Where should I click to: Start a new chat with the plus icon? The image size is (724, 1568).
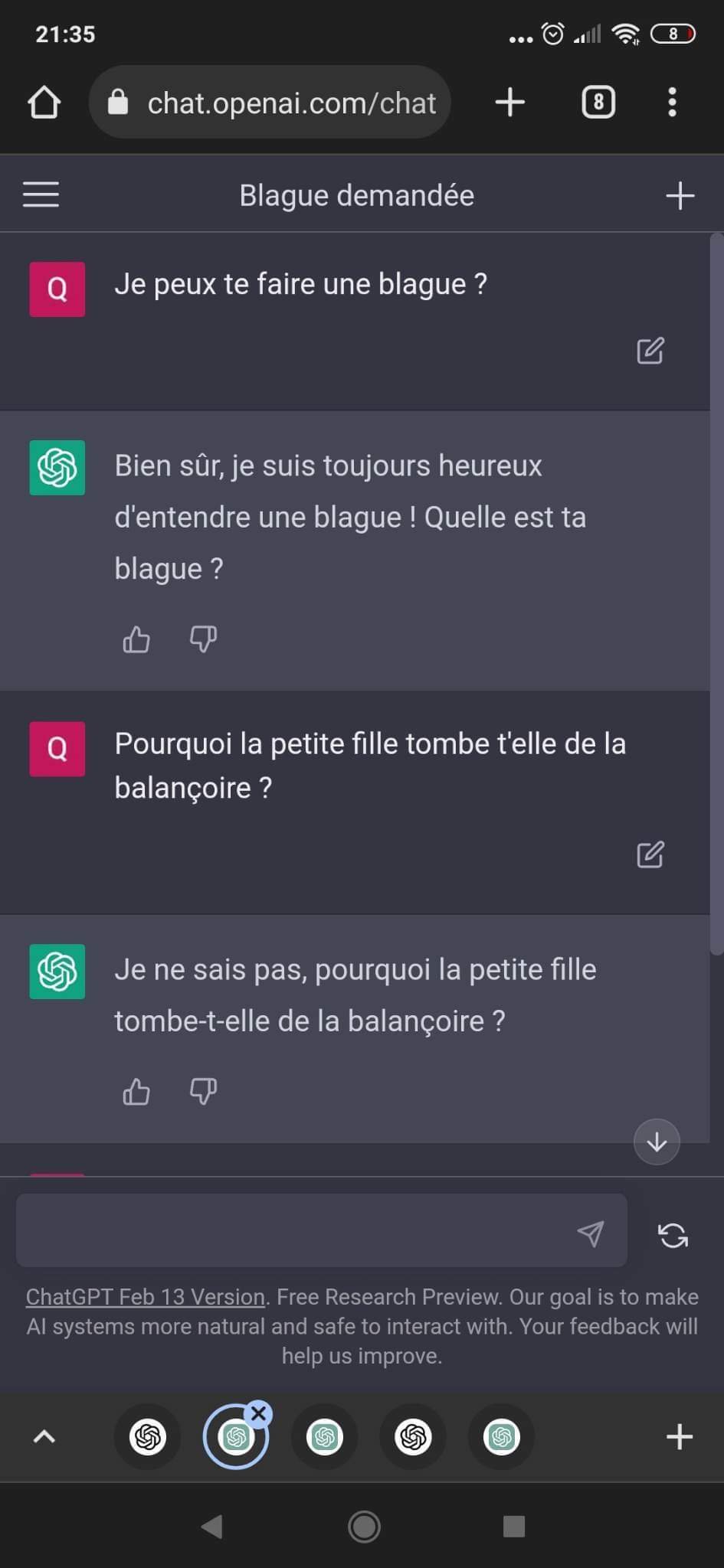pyautogui.click(x=680, y=195)
